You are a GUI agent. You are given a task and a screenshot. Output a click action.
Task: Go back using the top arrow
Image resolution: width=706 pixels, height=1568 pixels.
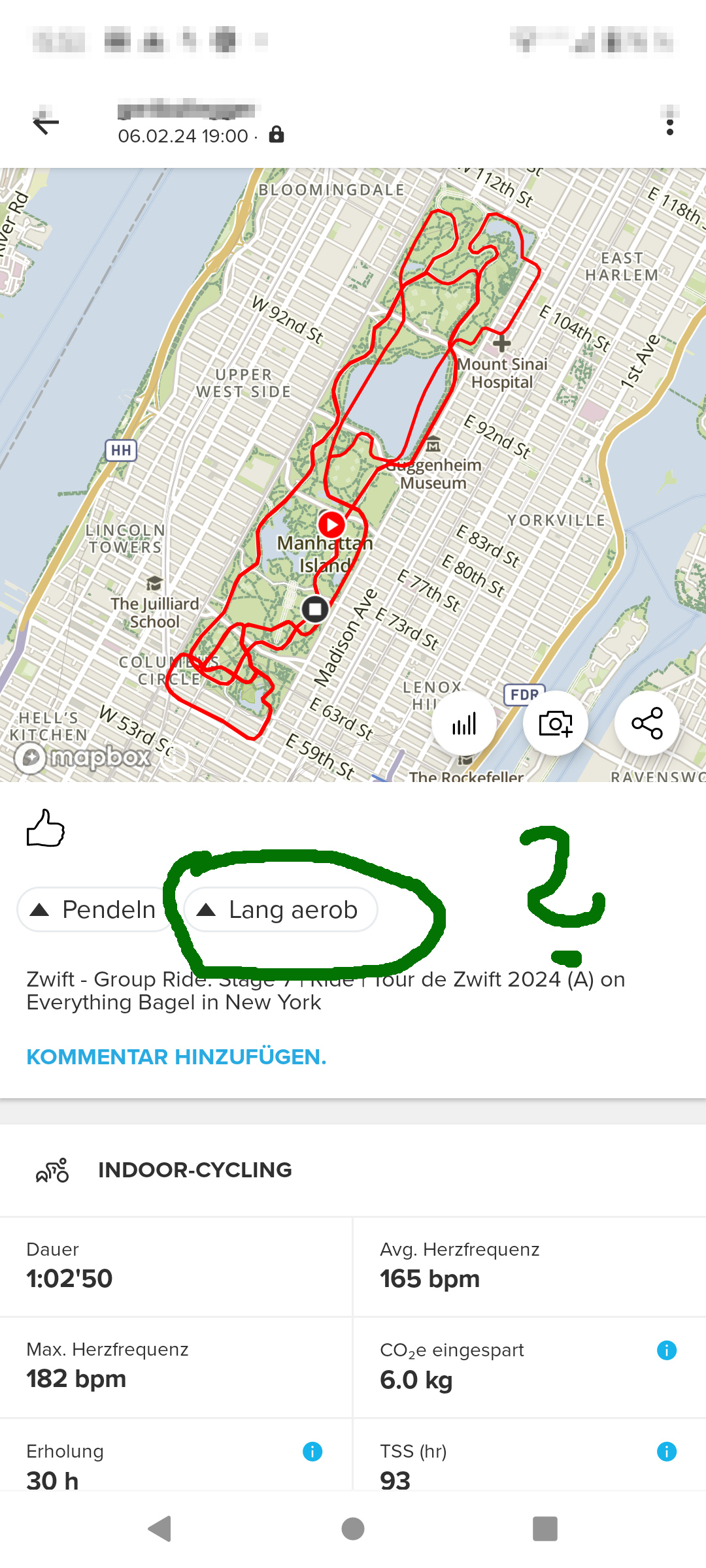click(x=46, y=123)
